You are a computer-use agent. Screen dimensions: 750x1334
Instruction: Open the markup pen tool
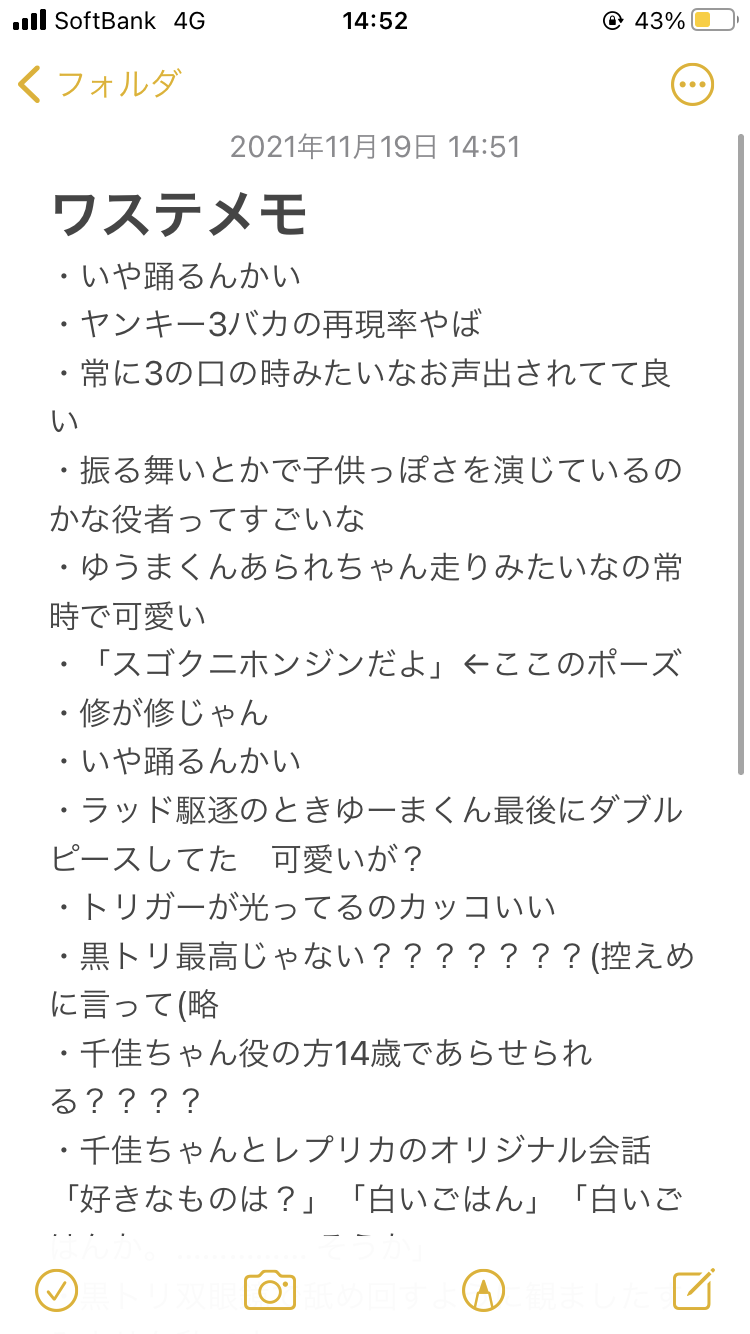point(483,1290)
